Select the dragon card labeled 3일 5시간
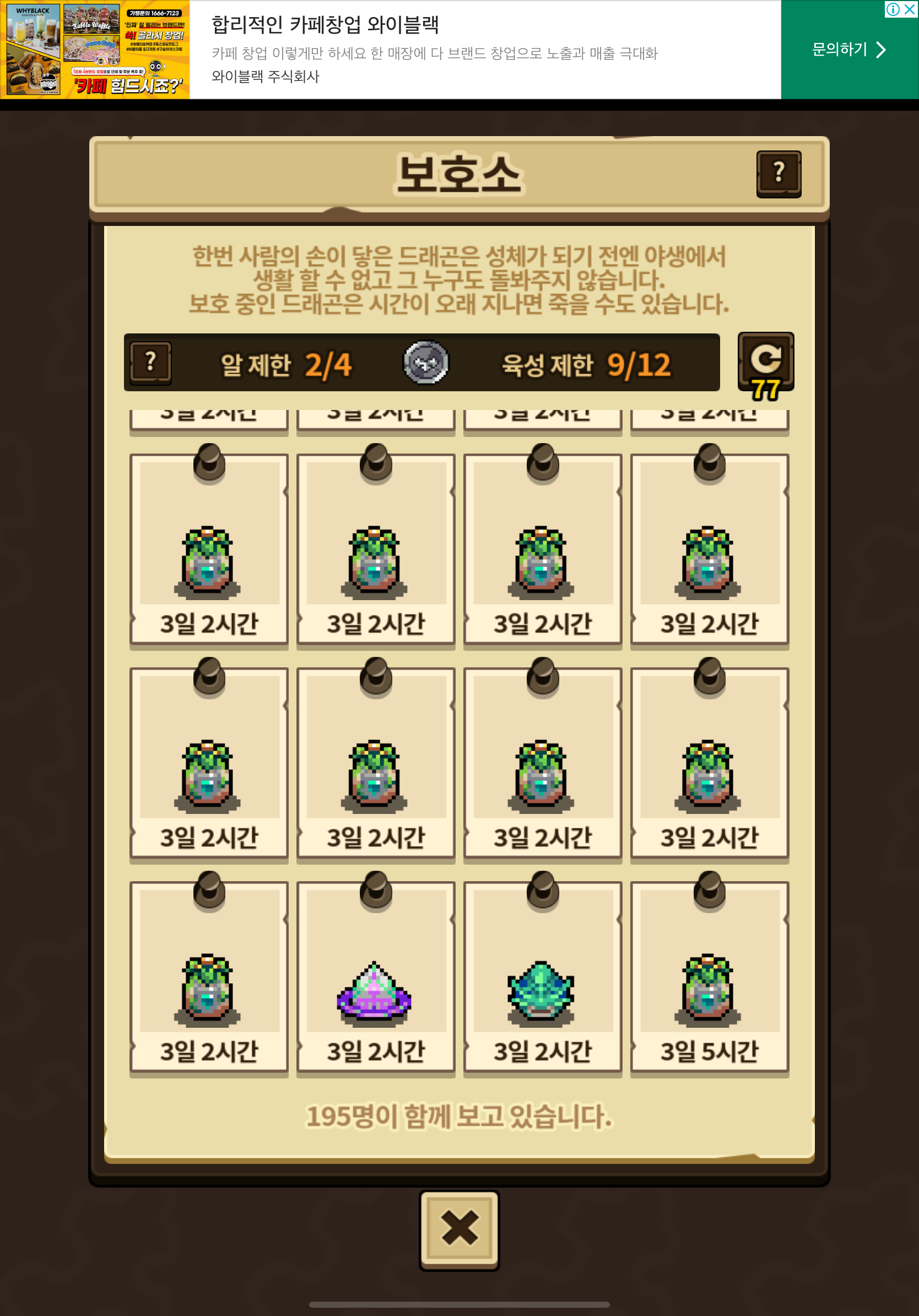Image resolution: width=919 pixels, height=1316 pixels. point(709,976)
